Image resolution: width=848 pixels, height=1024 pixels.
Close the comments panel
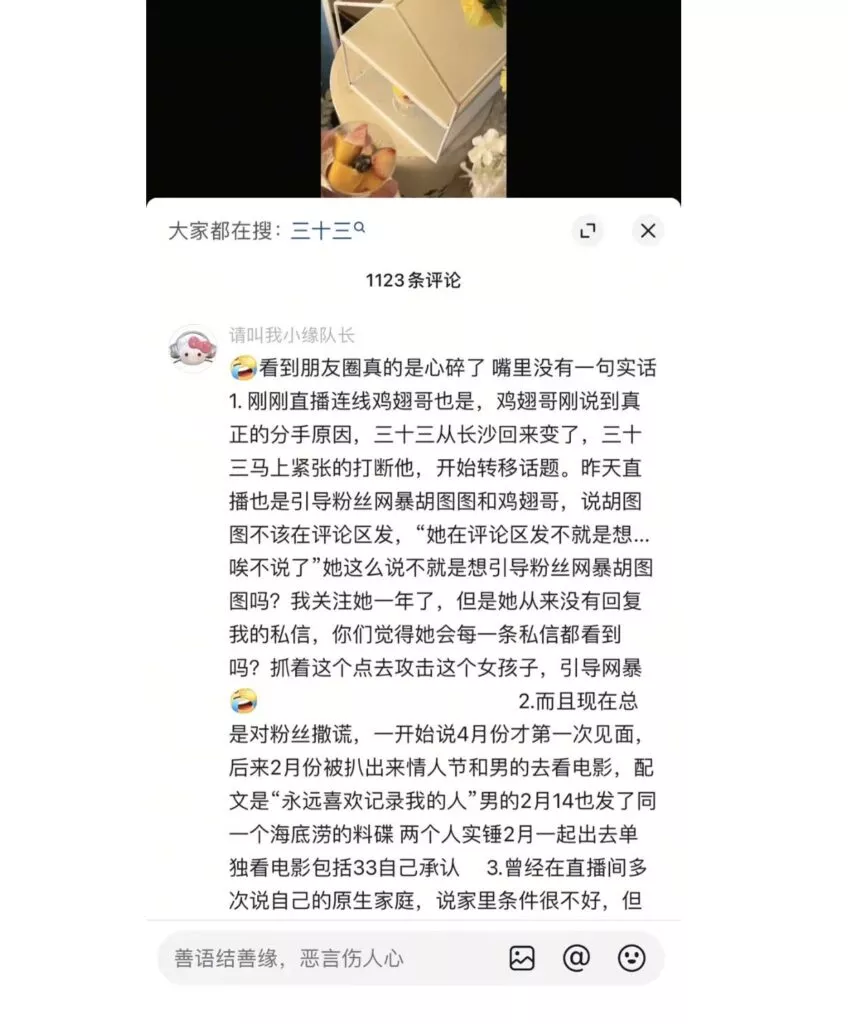(648, 231)
